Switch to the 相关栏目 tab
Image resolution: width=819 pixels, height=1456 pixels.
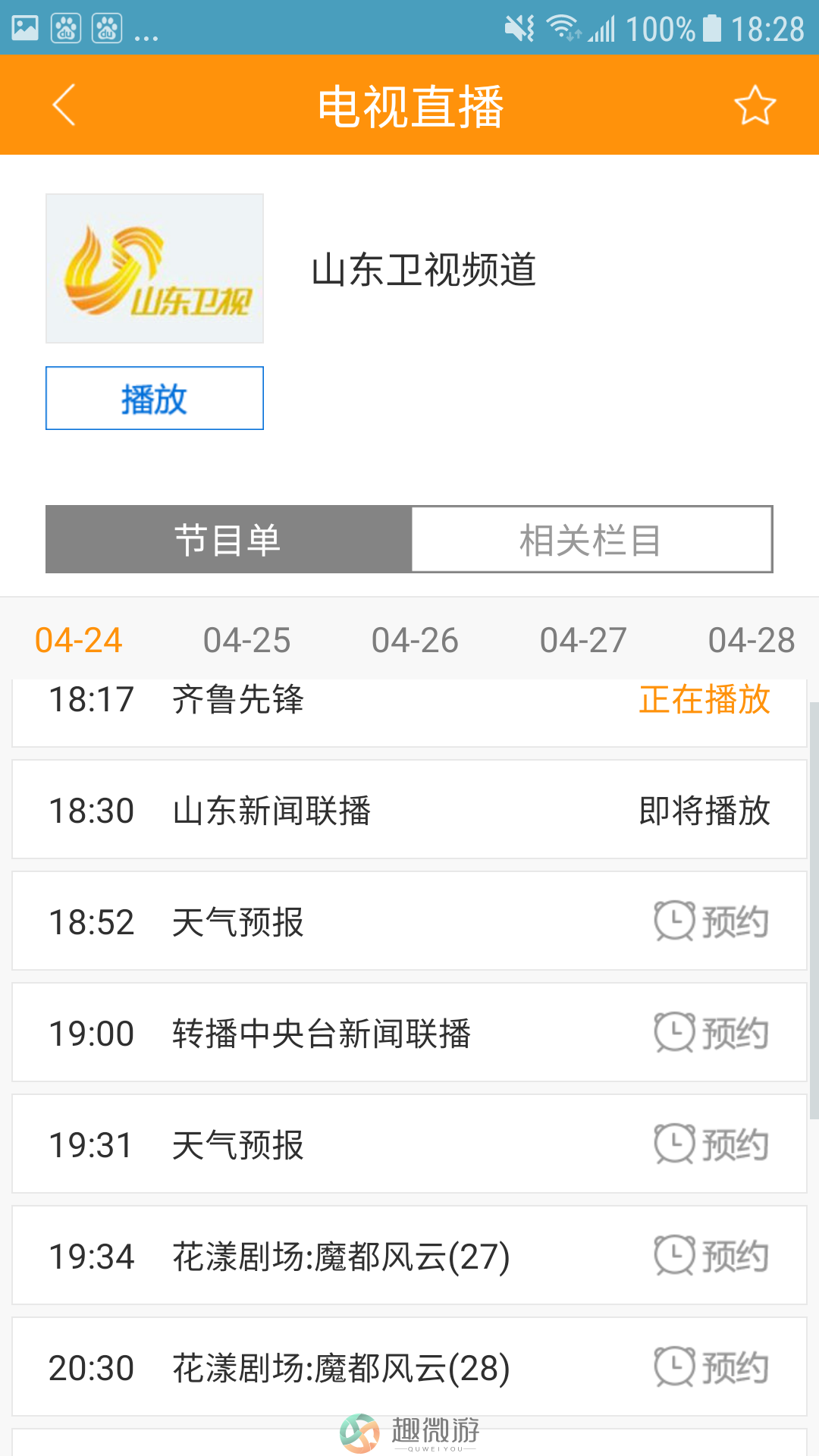[591, 539]
